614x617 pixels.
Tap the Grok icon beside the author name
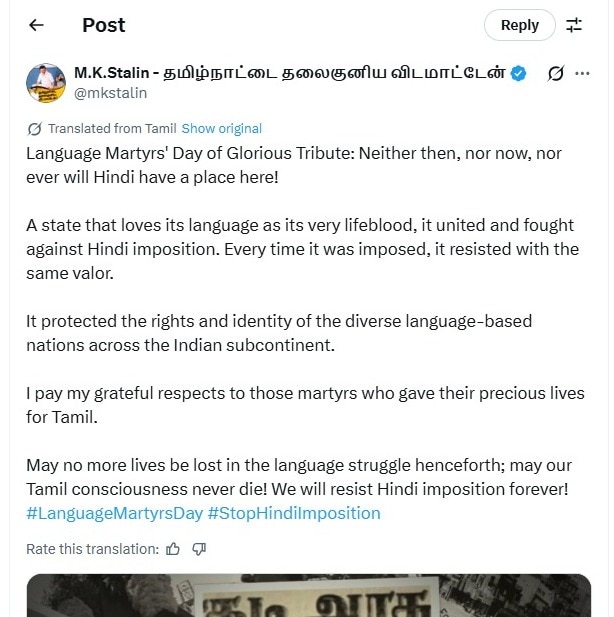[x=557, y=73]
